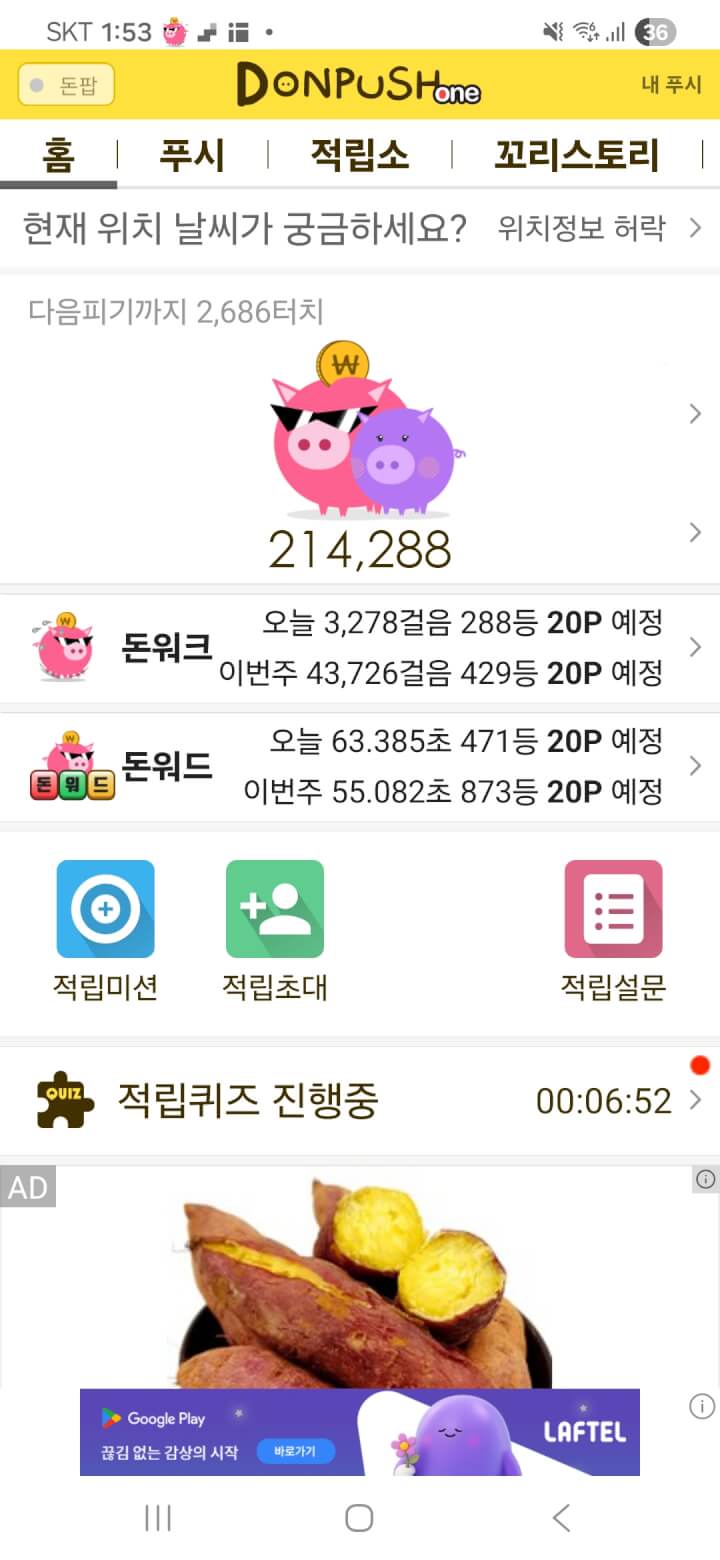Viewport: 720px width, 1560px height.
Task: Open the 돈워크 step ranking row
Action: point(360,648)
